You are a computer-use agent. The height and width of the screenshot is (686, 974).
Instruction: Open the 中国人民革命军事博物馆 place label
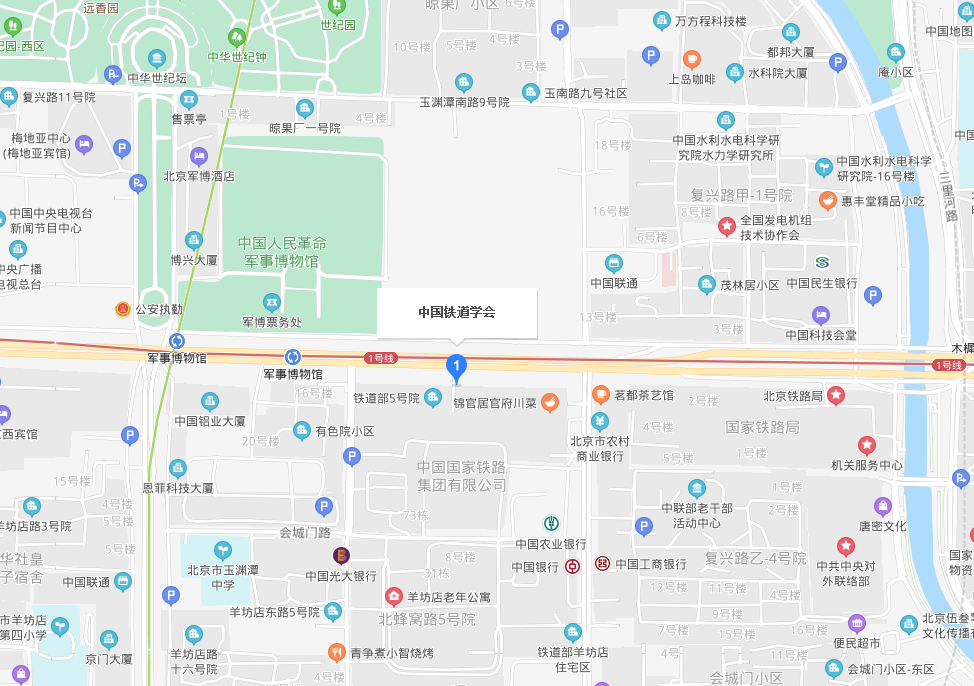coord(282,252)
